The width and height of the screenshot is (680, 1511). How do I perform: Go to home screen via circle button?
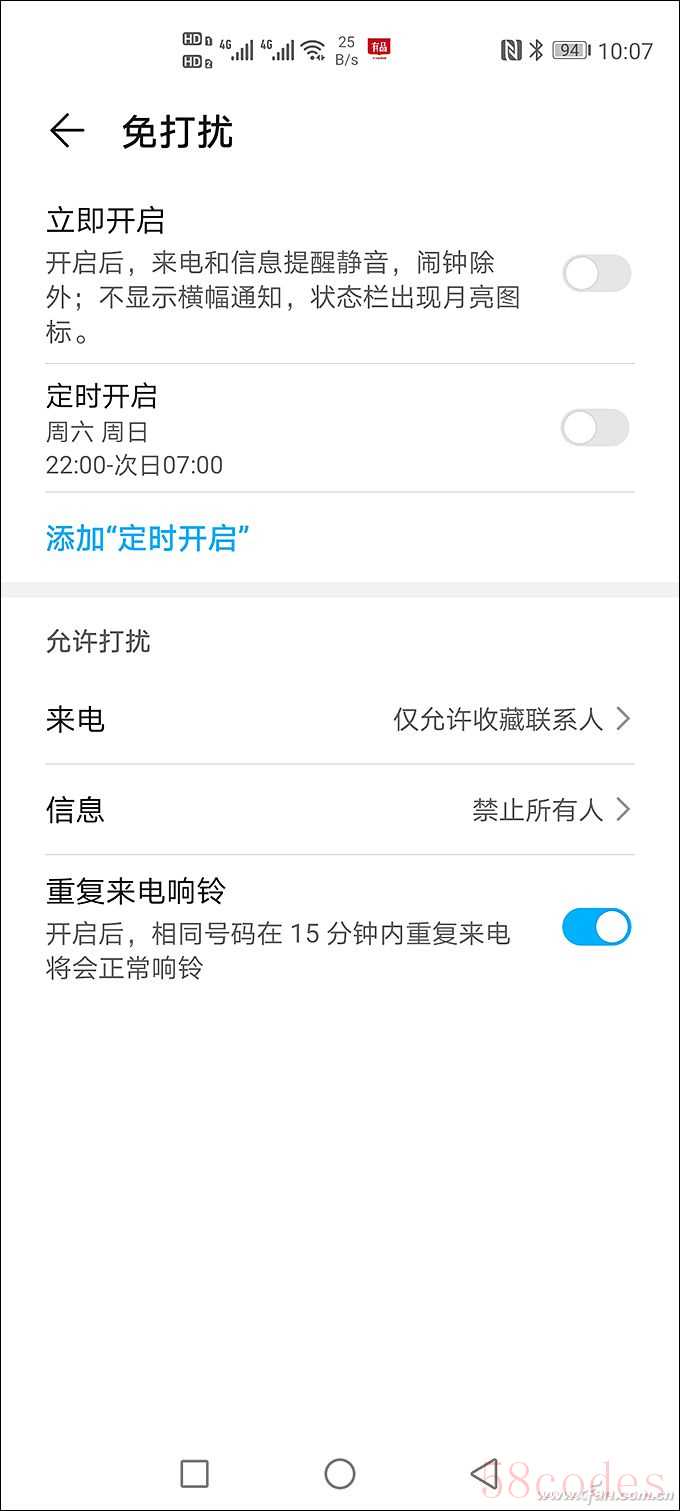(x=340, y=1473)
